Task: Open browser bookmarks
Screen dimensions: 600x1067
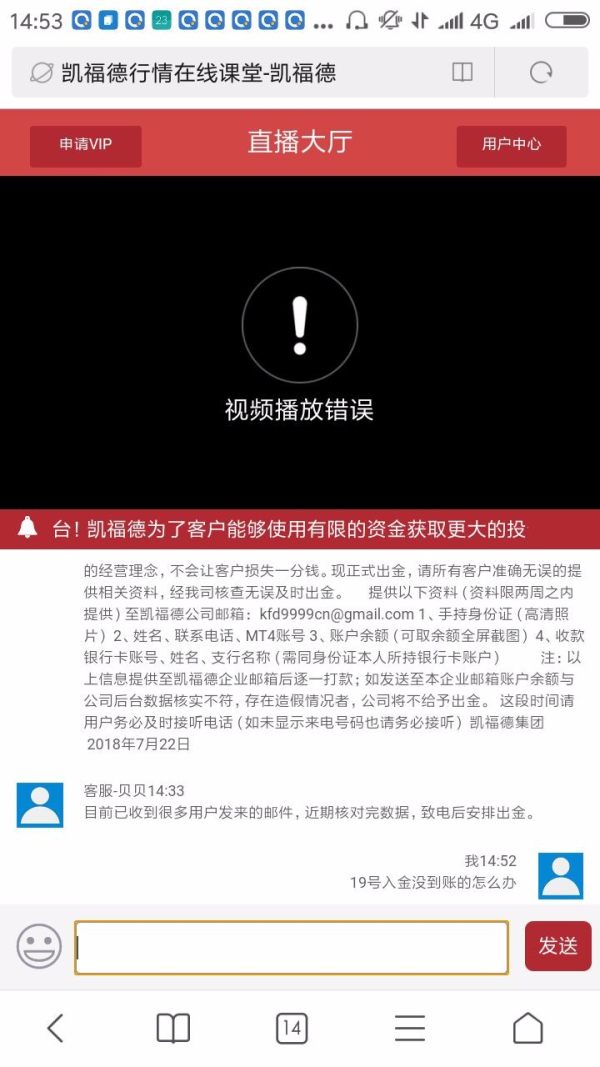Action: tap(173, 1027)
